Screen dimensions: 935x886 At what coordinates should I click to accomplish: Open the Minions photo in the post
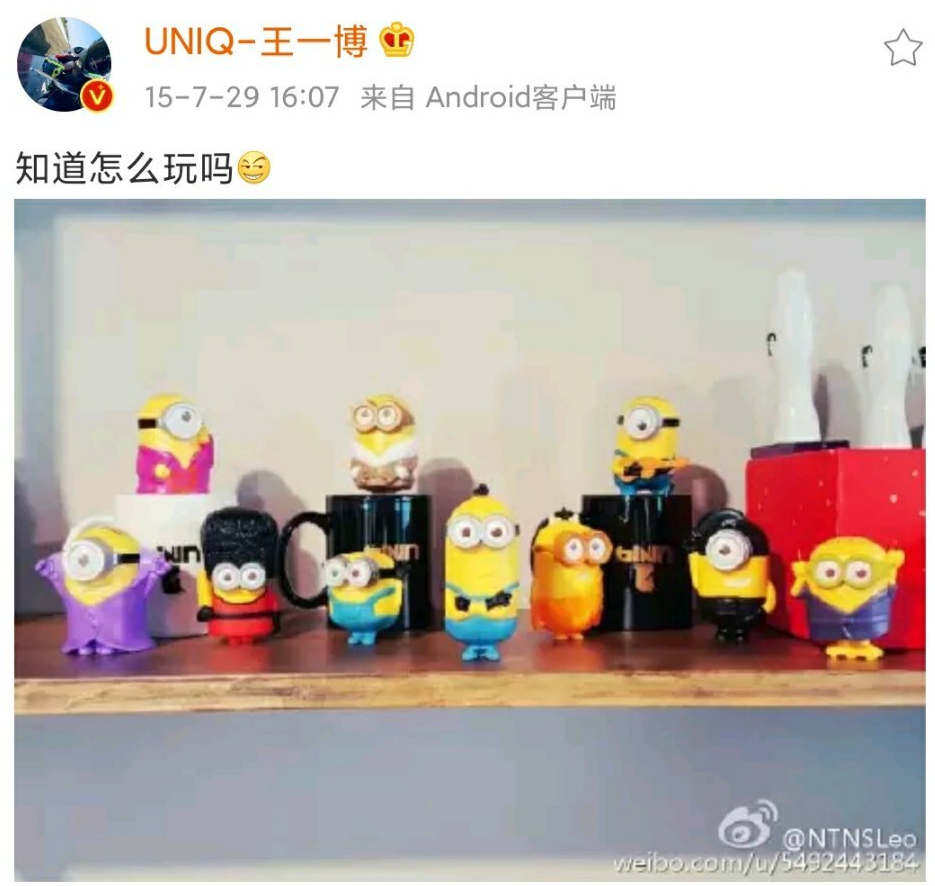click(470, 540)
